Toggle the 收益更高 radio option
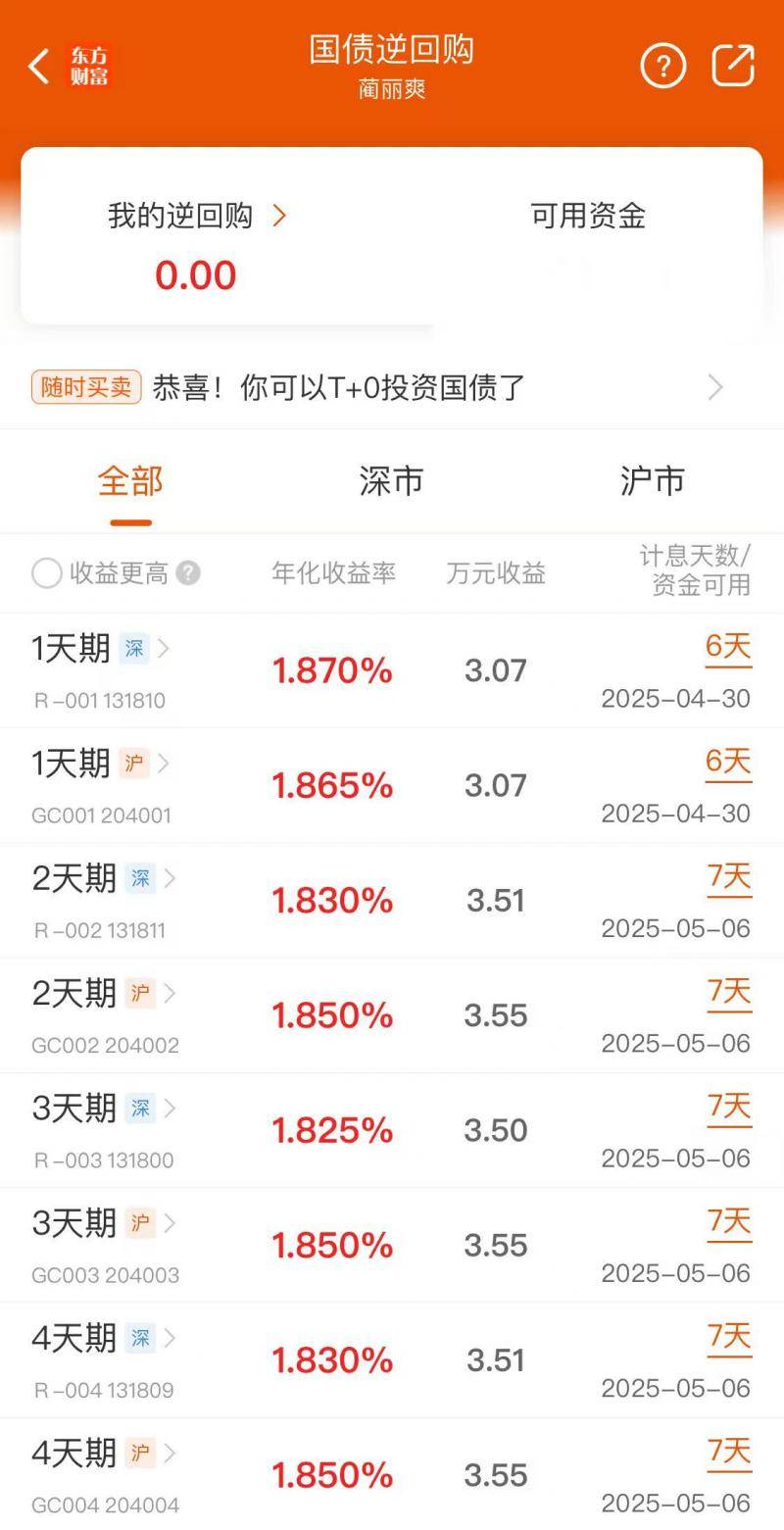 pos(46,573)
